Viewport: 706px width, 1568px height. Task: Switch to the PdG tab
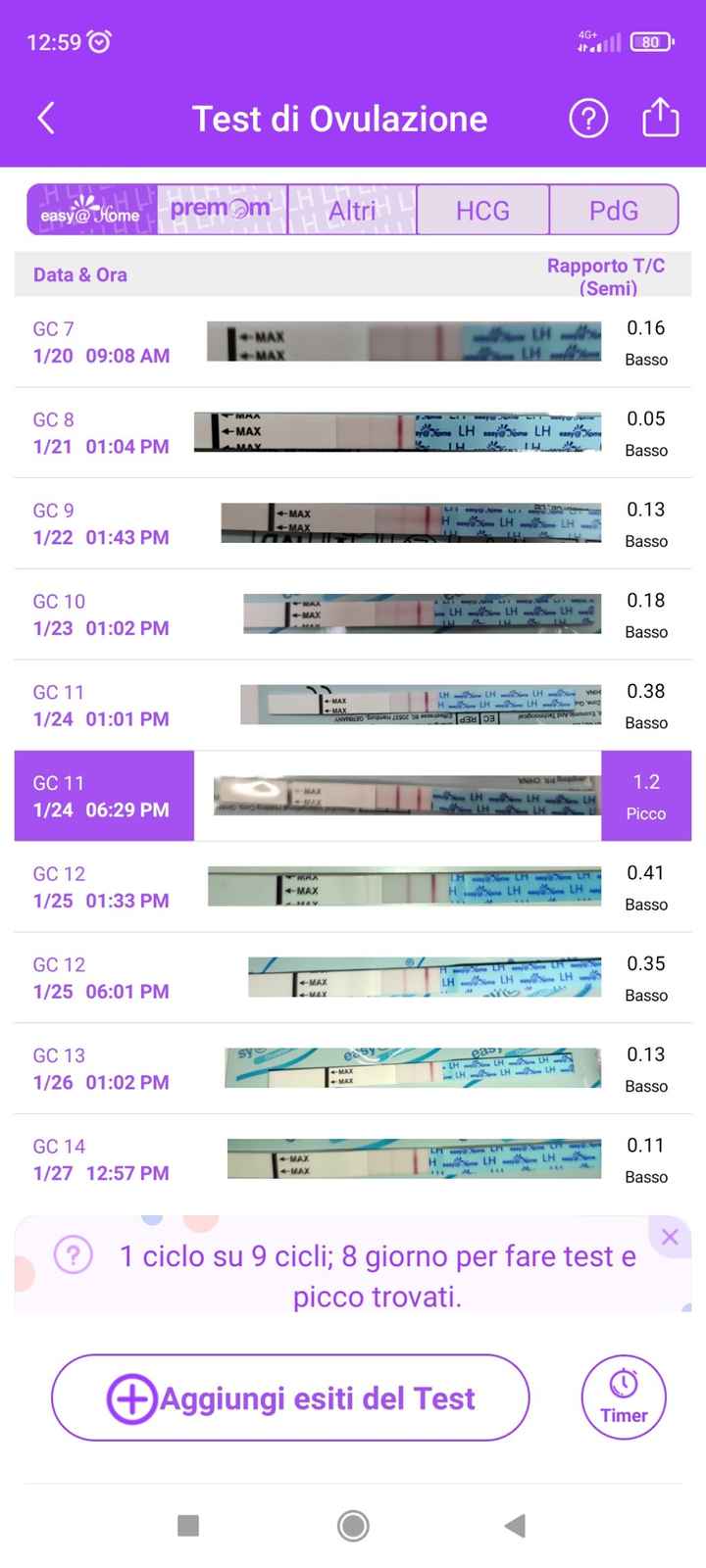click(614, 210)
